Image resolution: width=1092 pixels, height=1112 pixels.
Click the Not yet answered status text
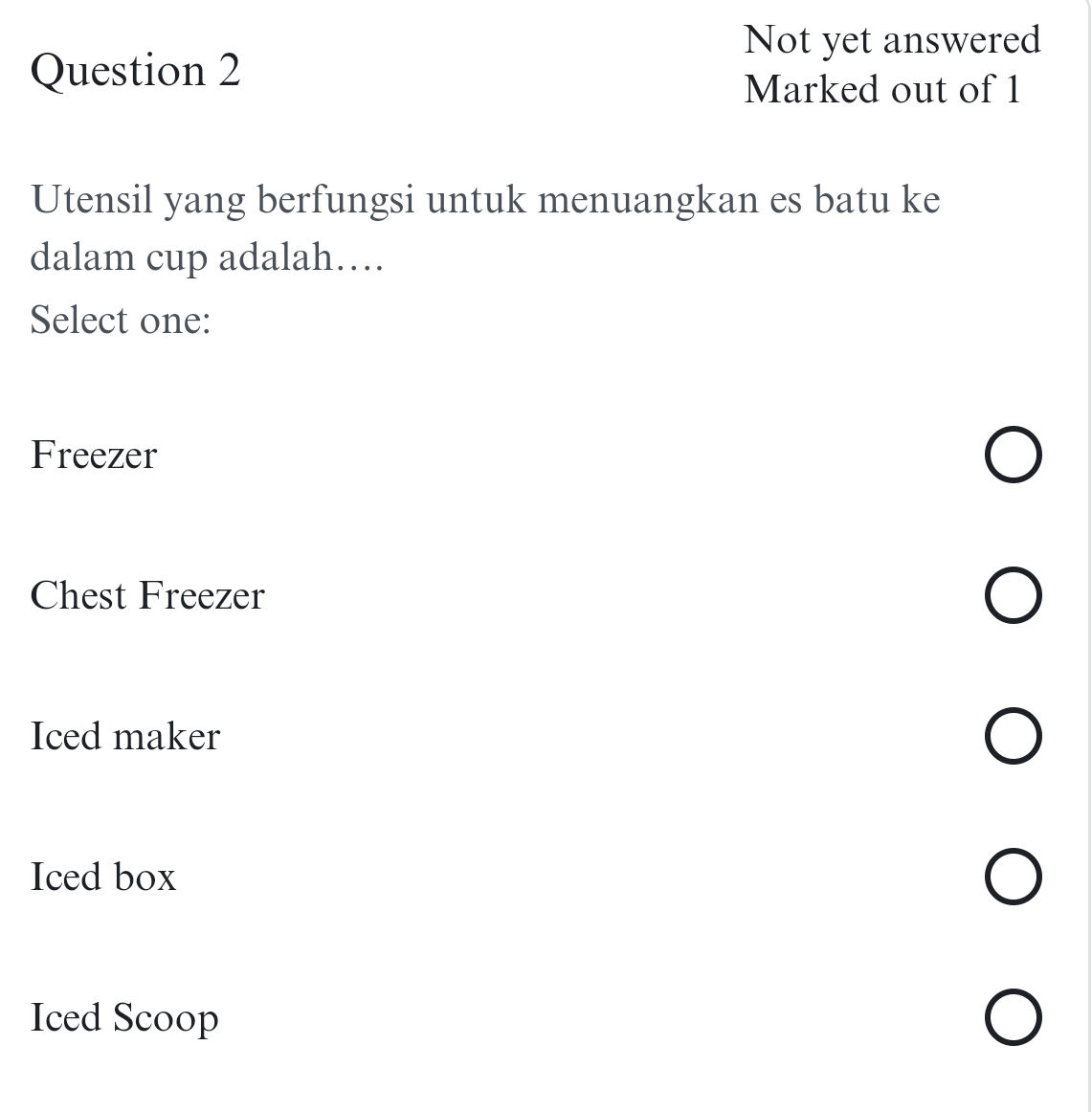click(x=893, y=38)
